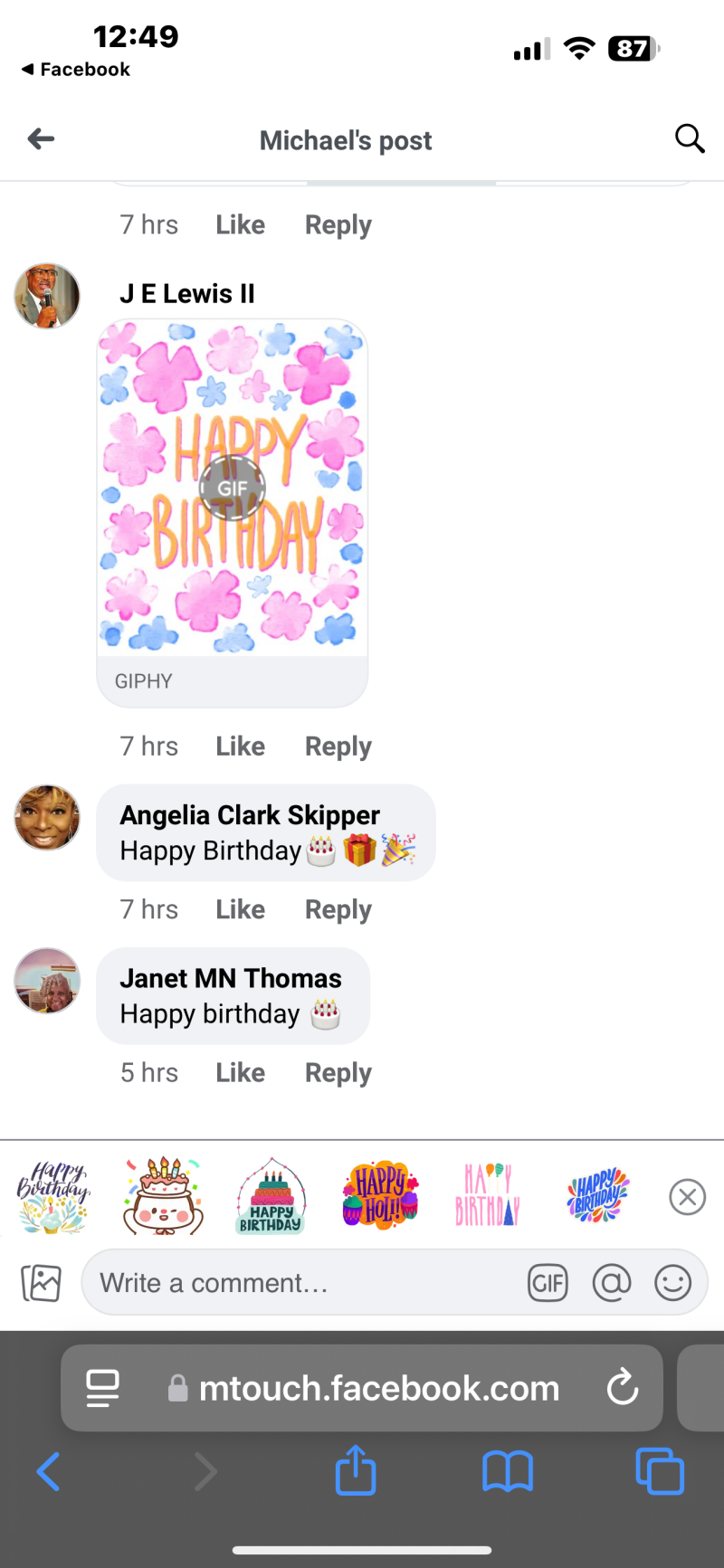
Task: Return to Facebook app from status bar
Action: point(76,70)
